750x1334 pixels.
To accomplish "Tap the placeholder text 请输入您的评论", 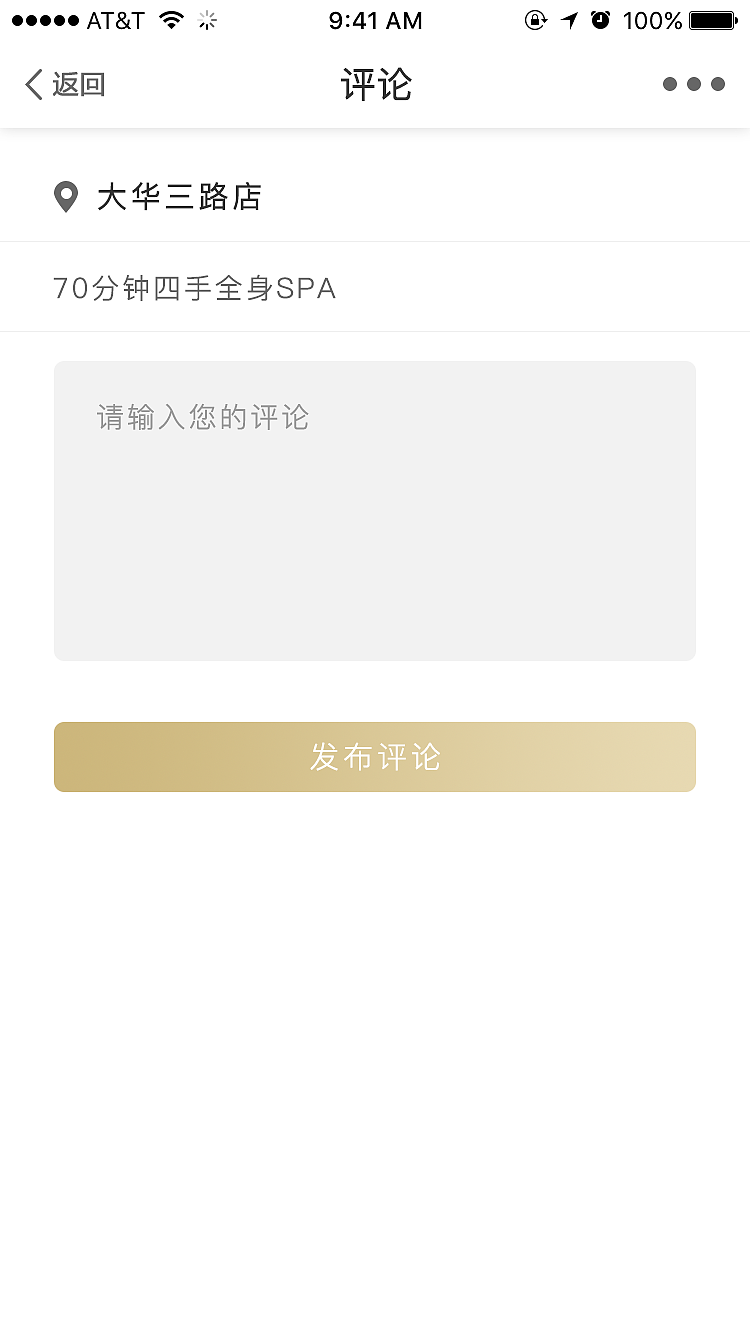I will tap(202, 417).
